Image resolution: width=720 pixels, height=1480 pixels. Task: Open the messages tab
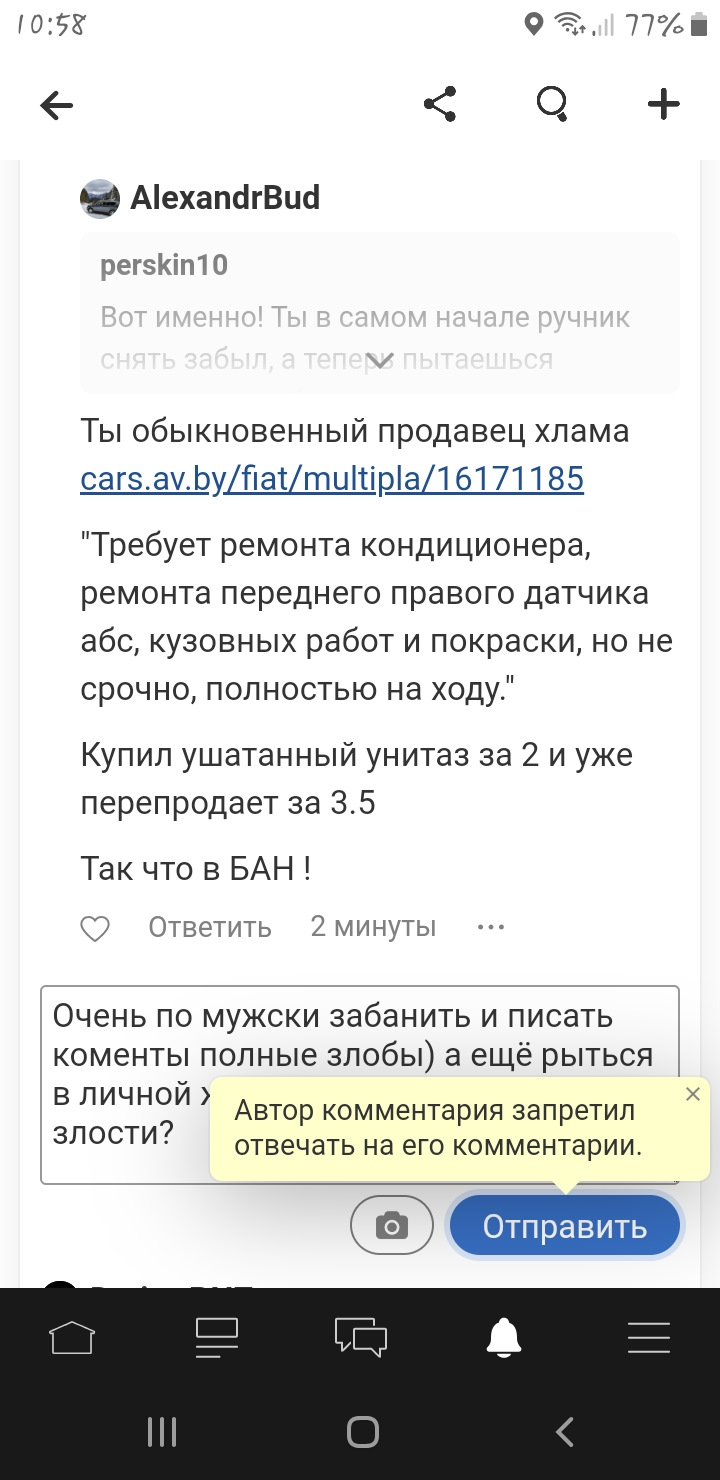(x=360, y=1337)
